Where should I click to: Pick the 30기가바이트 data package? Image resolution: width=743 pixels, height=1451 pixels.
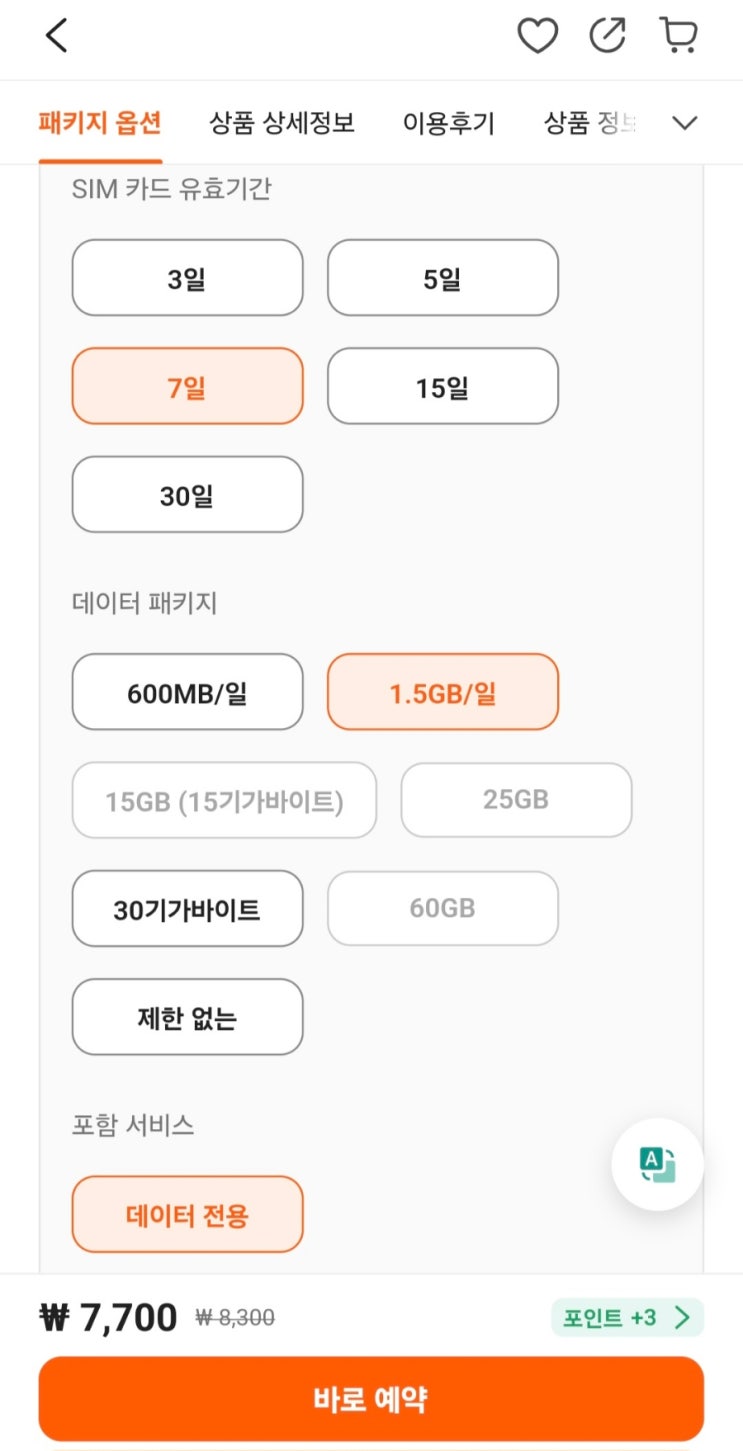(187, 909)
